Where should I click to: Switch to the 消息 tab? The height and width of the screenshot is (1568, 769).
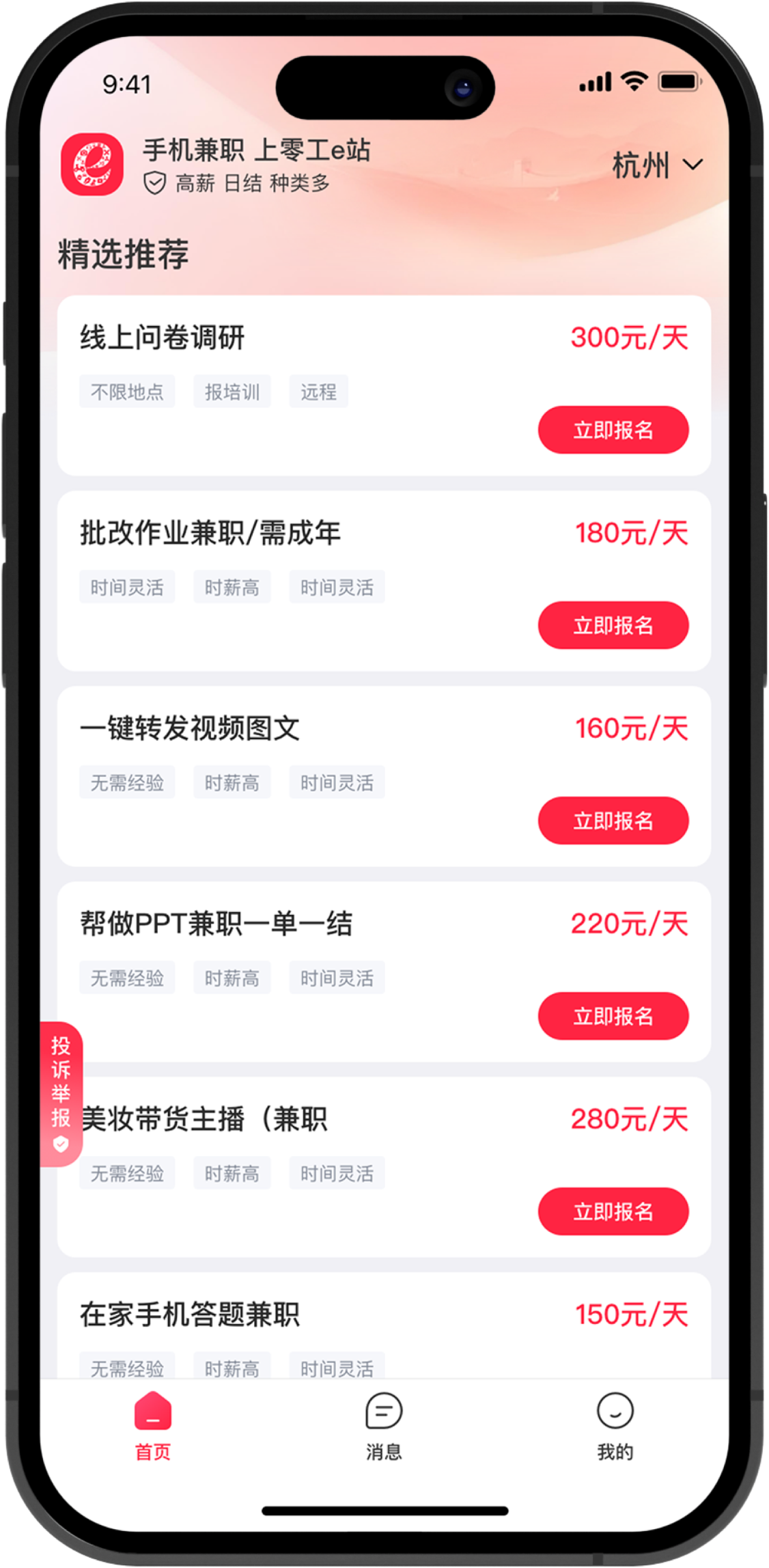pyautogui.click(x=384, y=1426)
